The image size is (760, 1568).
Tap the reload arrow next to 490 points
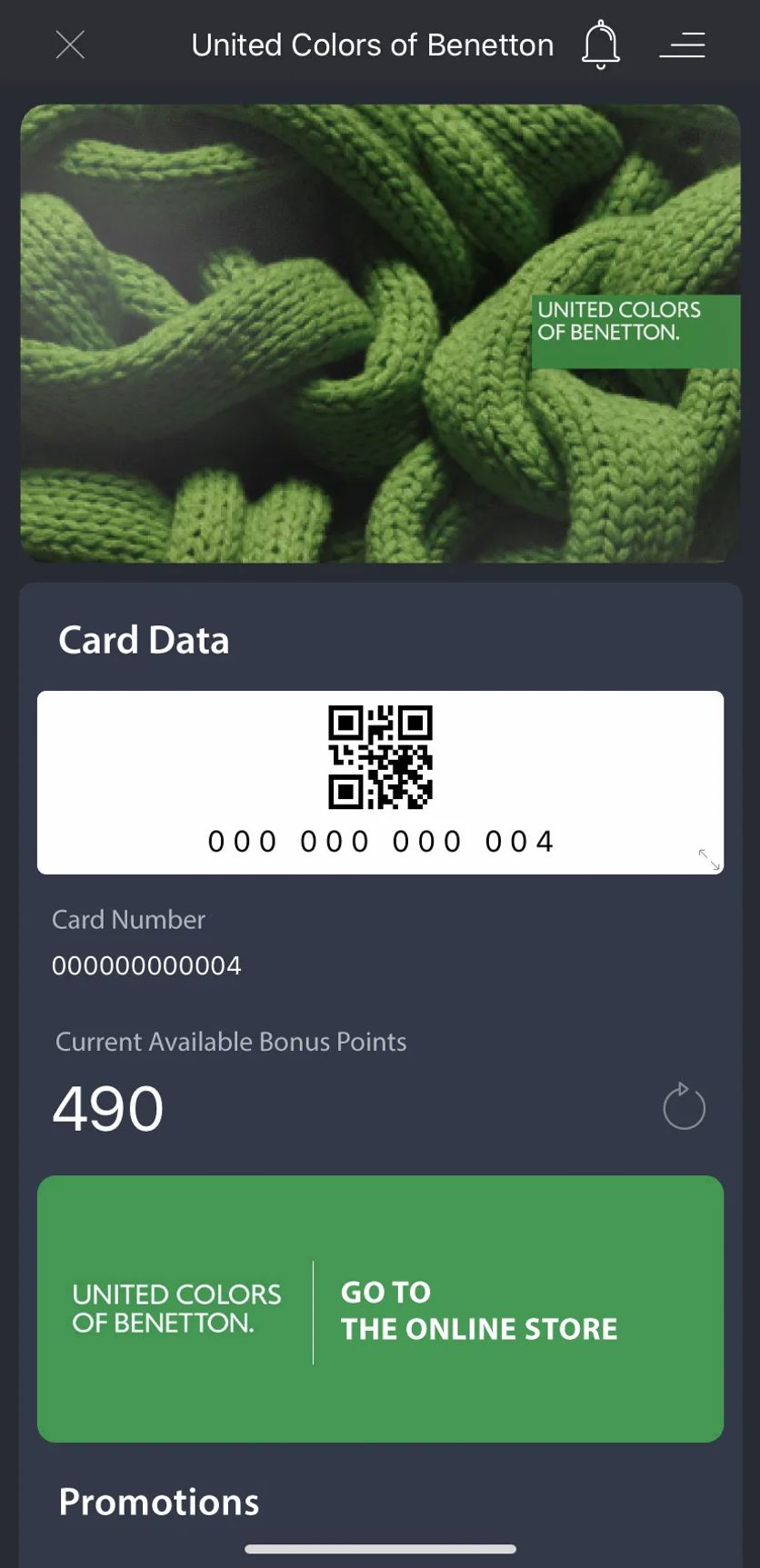coord(683,1106)
